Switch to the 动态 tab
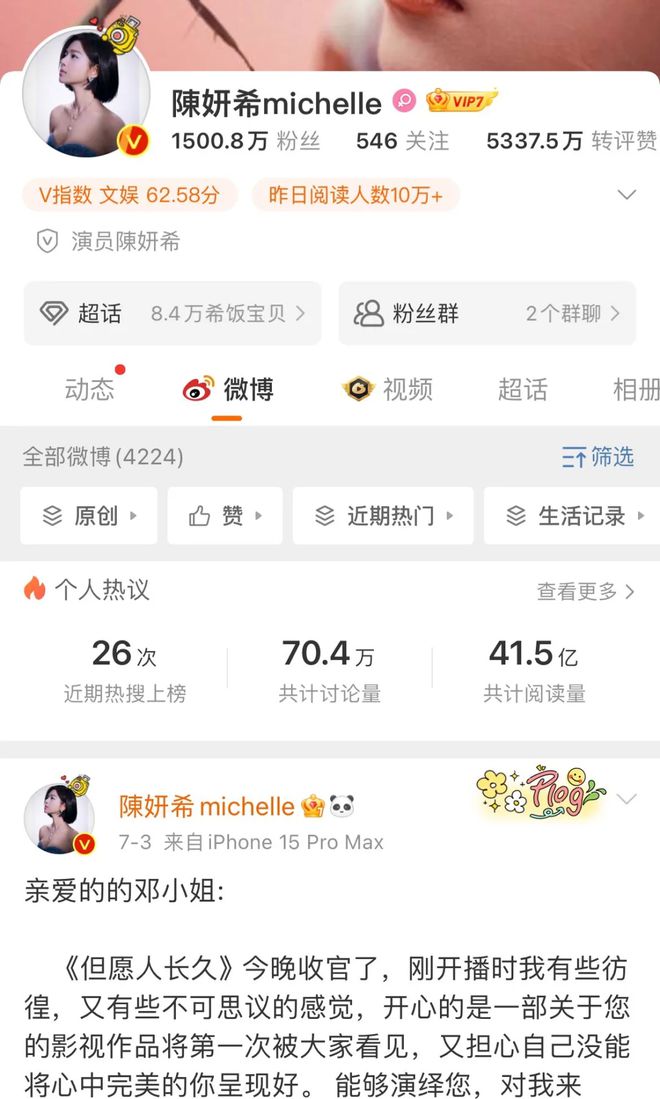The height and width of the screenshot is (1099, 660). click(90, 388)
